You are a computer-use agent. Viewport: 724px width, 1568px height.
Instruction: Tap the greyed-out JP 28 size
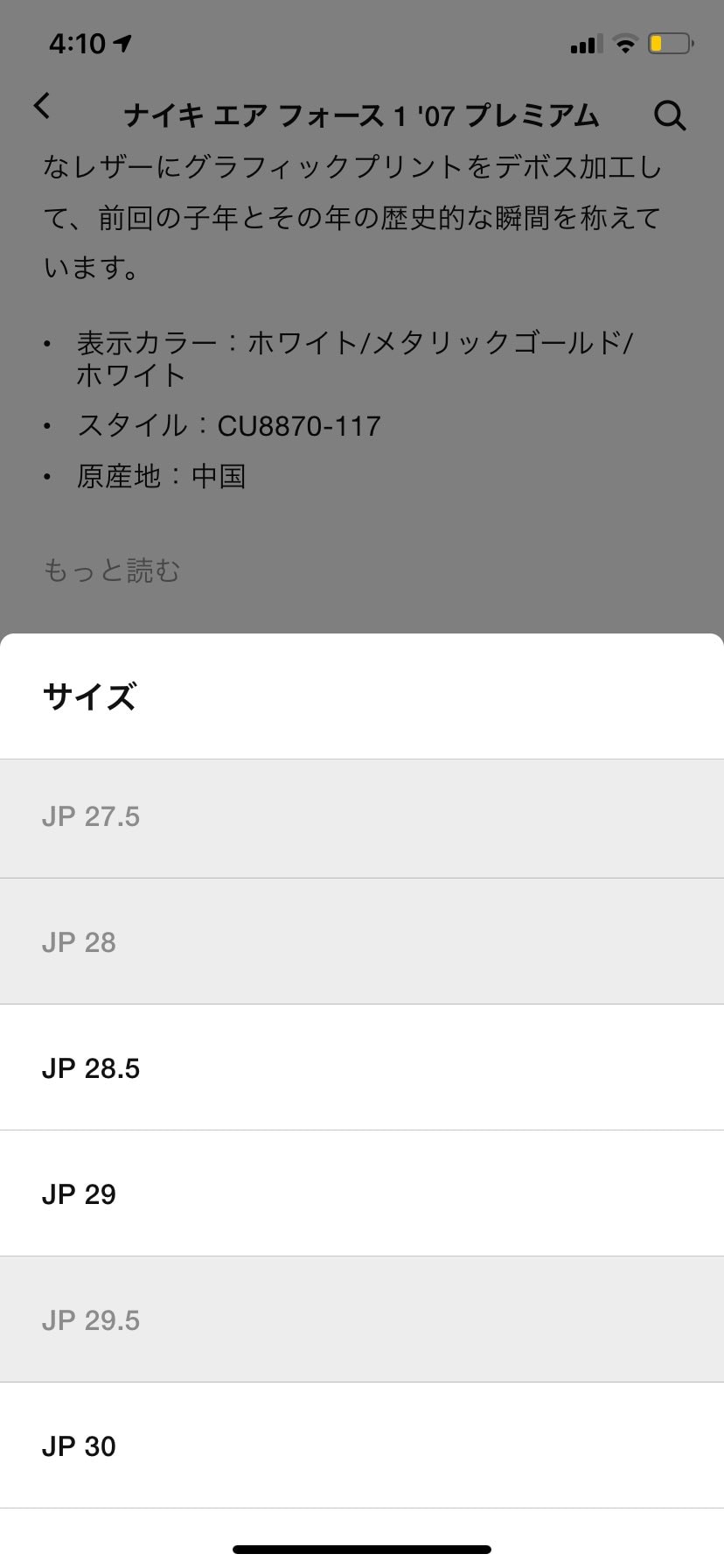point(362,941)
